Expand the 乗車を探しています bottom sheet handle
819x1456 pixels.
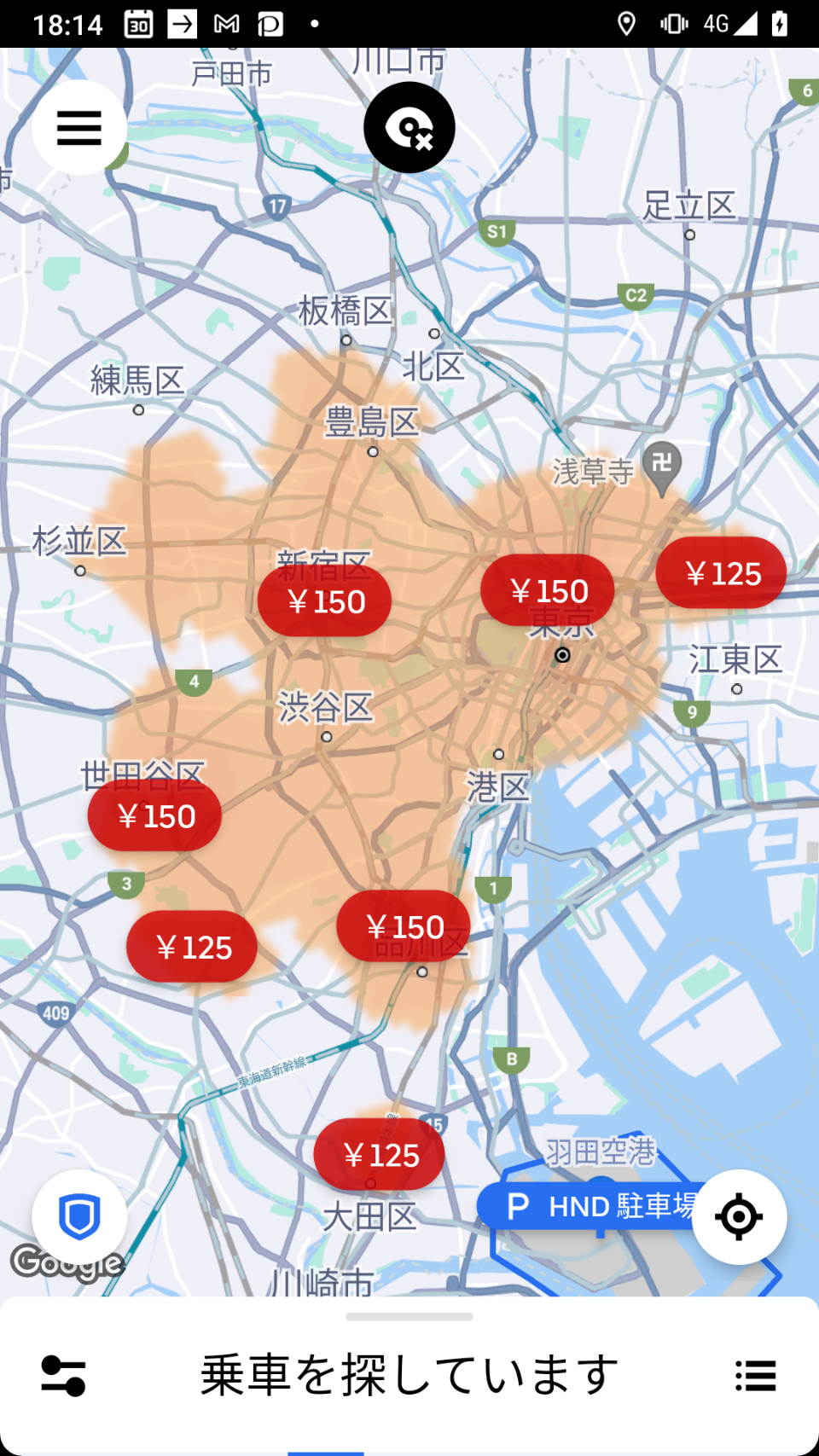[x=409, y=1317]
